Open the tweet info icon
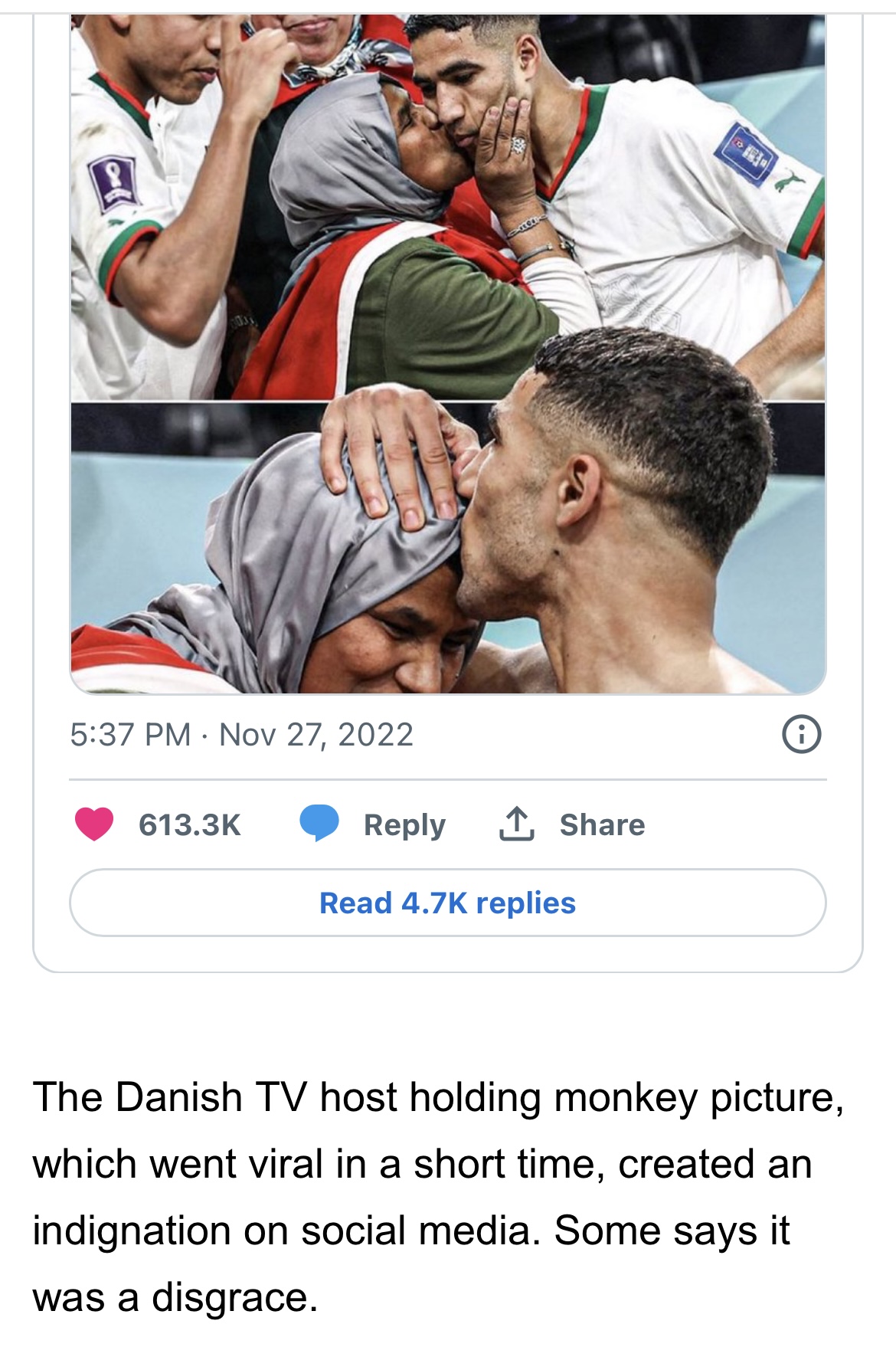 (x=801, y=735)
